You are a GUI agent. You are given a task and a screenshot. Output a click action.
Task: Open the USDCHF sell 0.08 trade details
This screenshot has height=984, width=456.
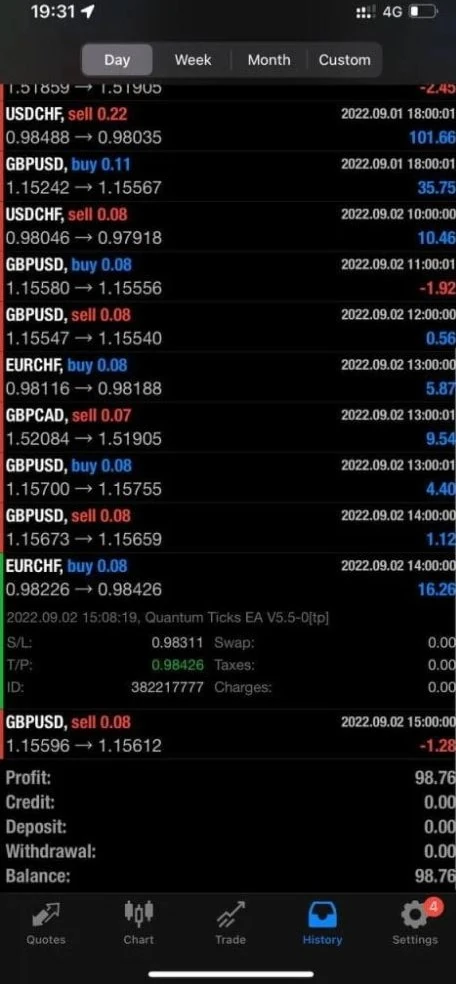pyautogui.click(x=228, y=227)
